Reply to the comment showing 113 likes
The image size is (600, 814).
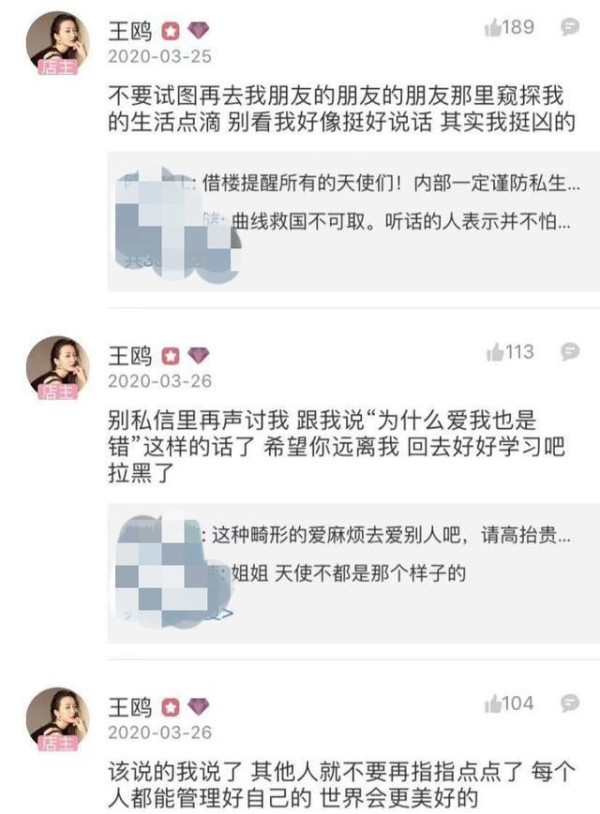point(570,351)
